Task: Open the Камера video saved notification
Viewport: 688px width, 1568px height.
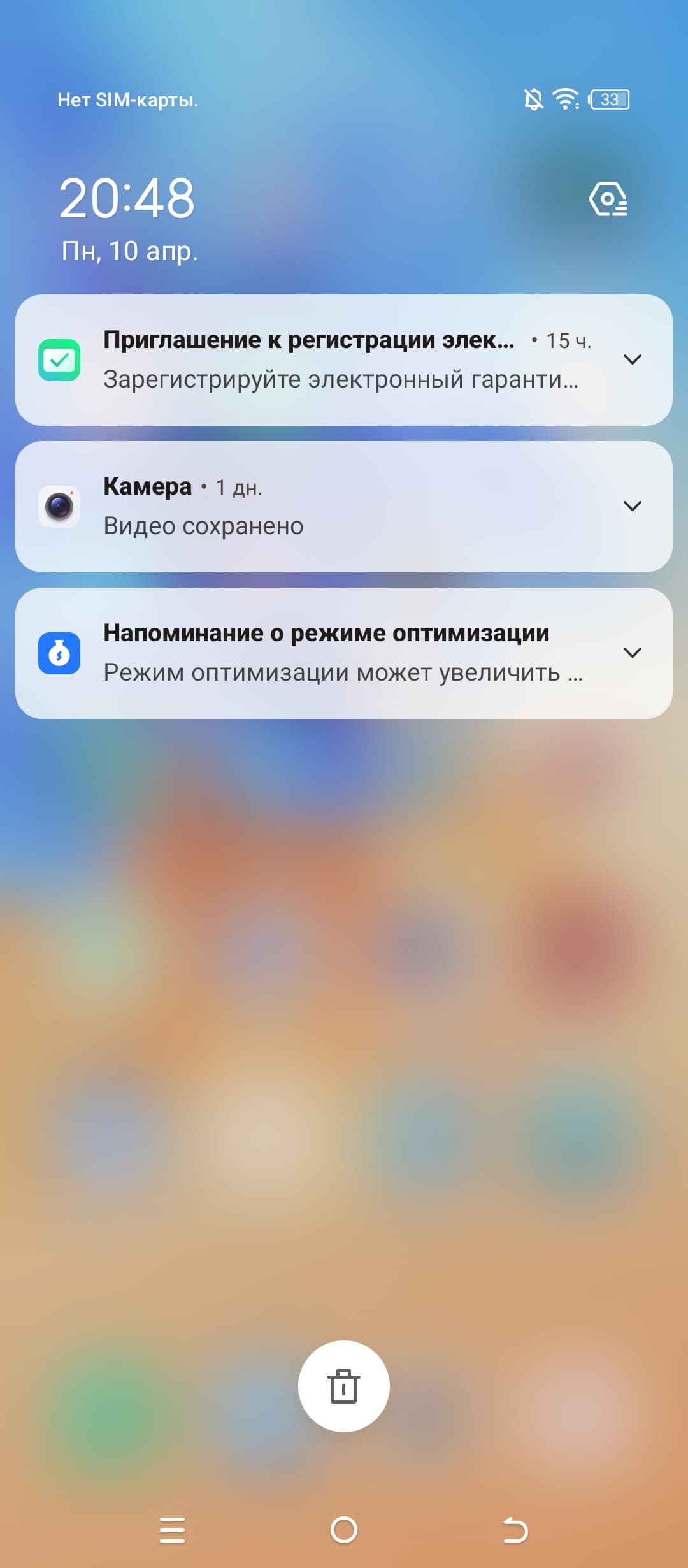Action: click(319, 507)
